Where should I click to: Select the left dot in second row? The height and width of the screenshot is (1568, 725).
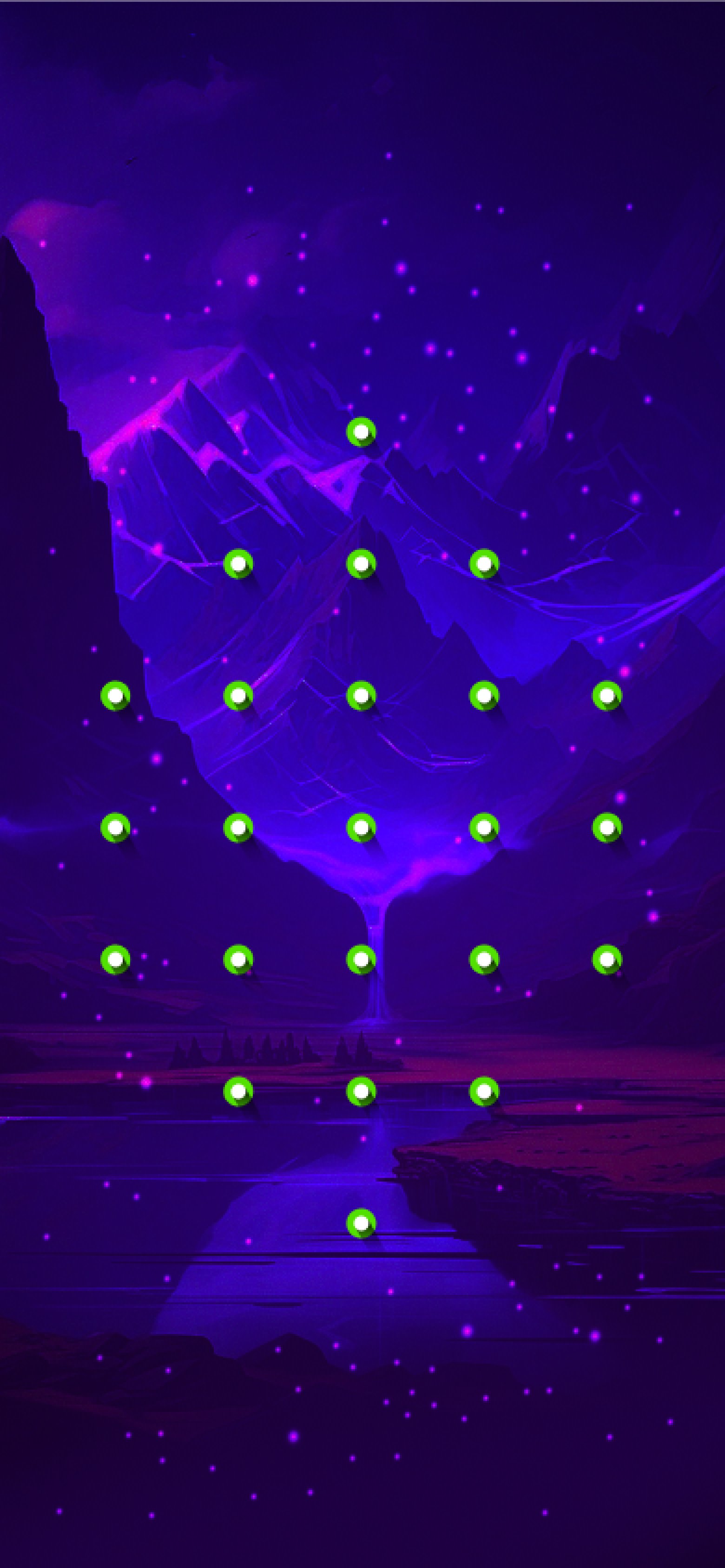click(x=238, y=564)
